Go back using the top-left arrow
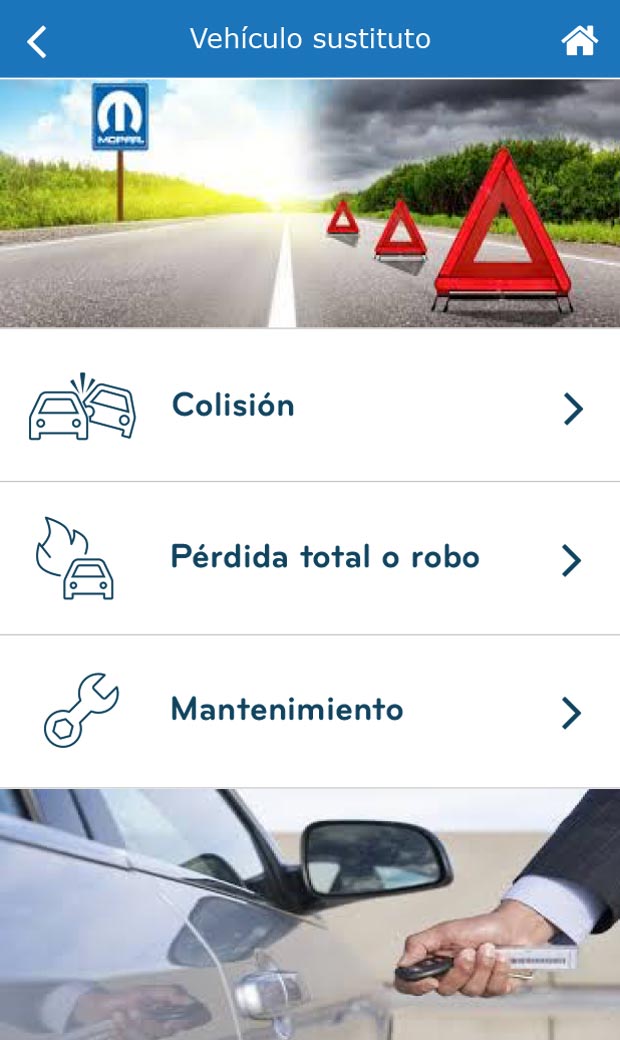Image resolution: width=620 pixels, height=1040 pixels. point(37,41)
